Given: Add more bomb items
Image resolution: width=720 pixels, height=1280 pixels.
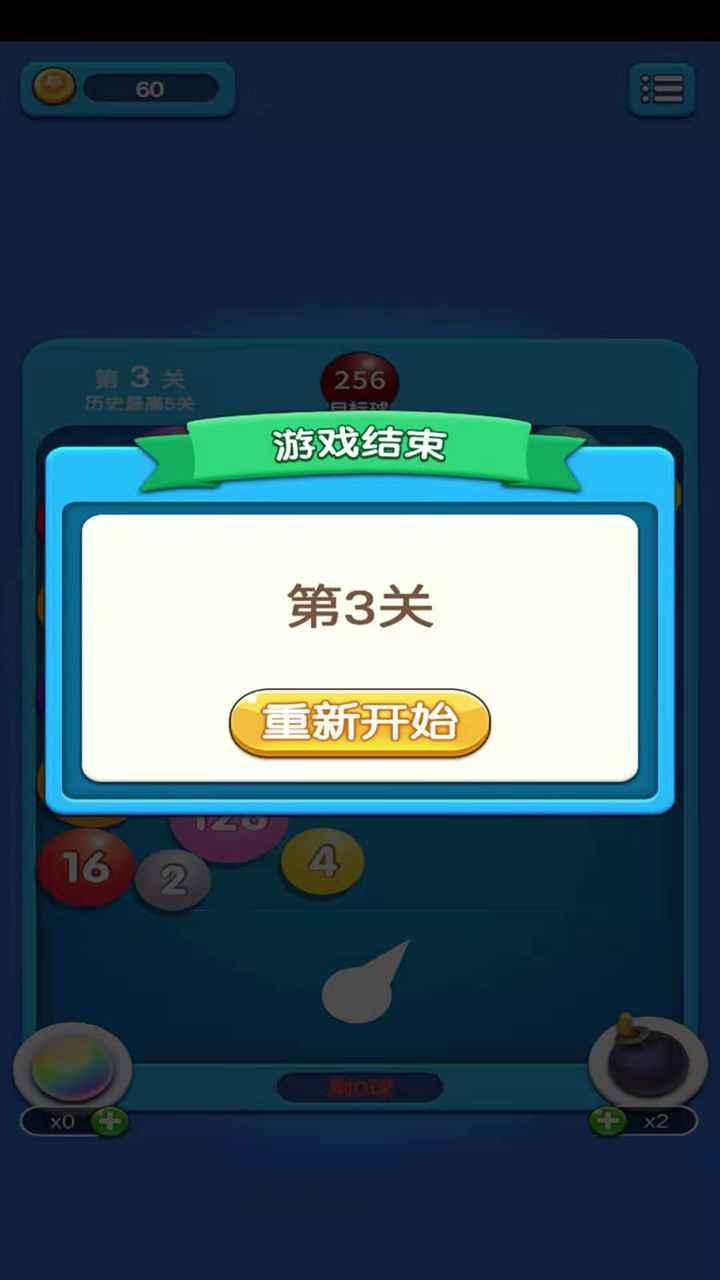Looking at the screenshot, I should (x=607, y=1122).
